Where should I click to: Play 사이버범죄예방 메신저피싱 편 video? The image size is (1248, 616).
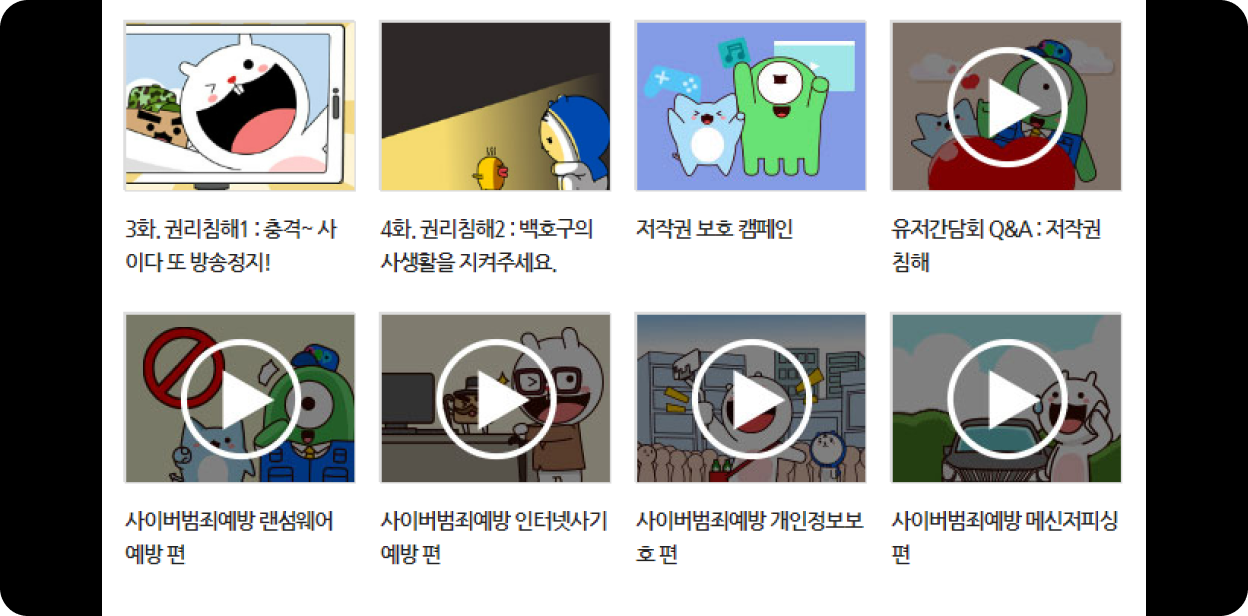[1006, 398]
